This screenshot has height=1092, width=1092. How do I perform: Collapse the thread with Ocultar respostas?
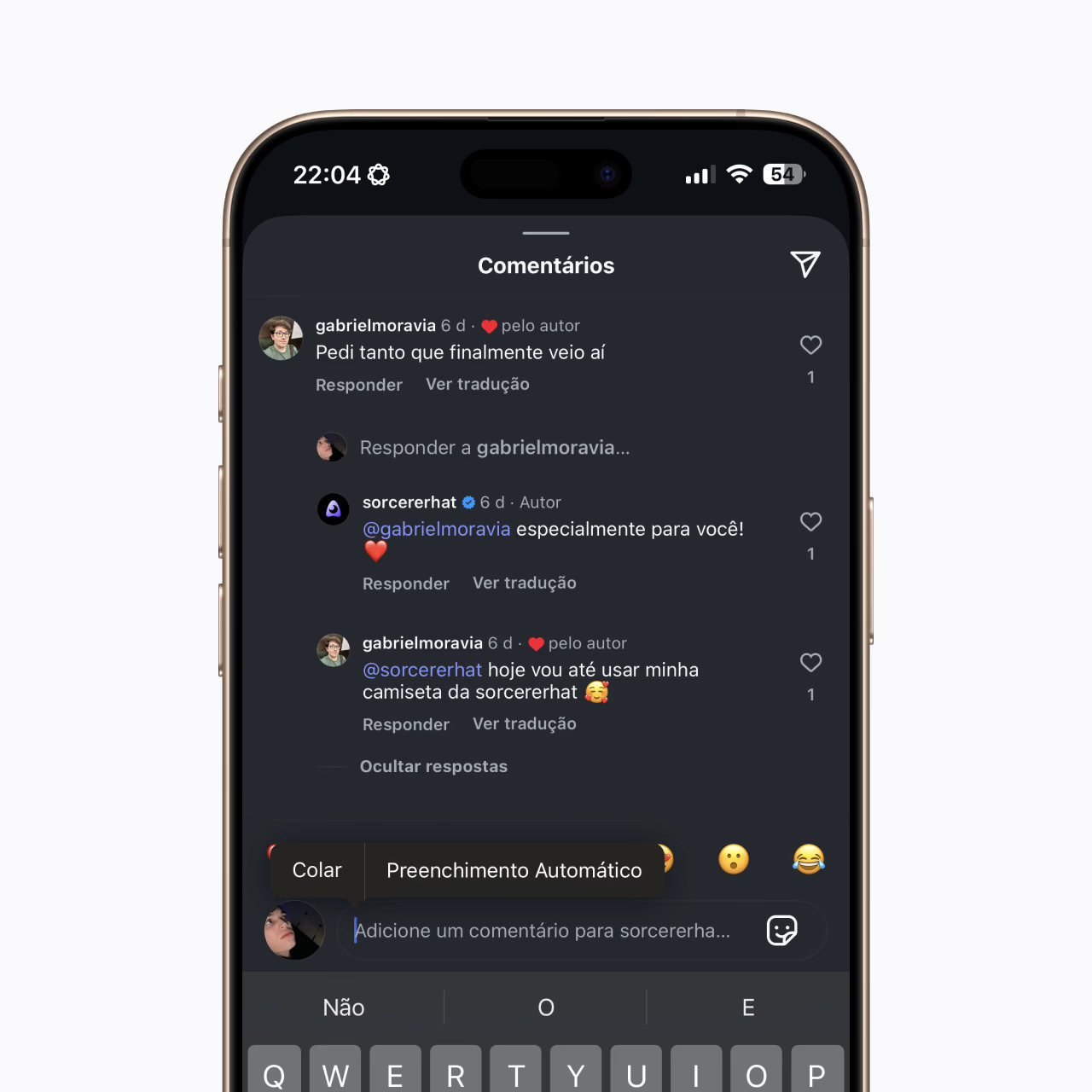(433, 766)
